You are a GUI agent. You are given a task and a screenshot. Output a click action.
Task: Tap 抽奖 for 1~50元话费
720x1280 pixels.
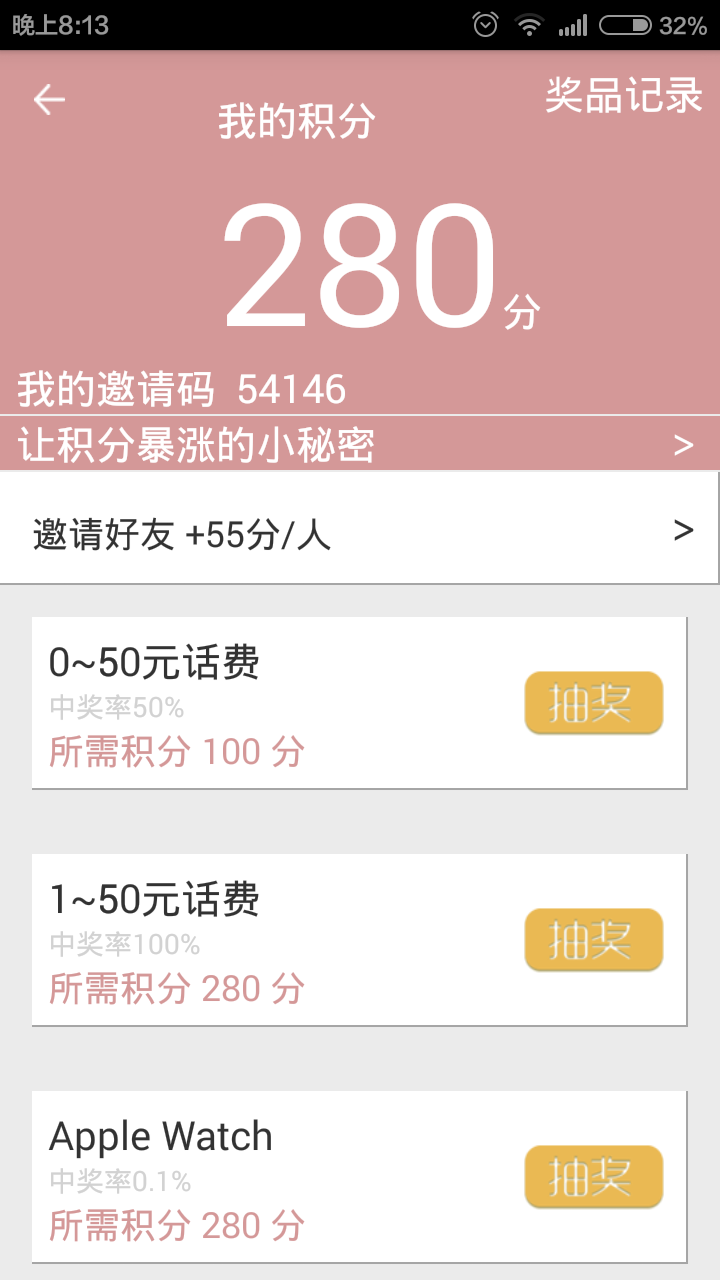(x=593, y=940)
